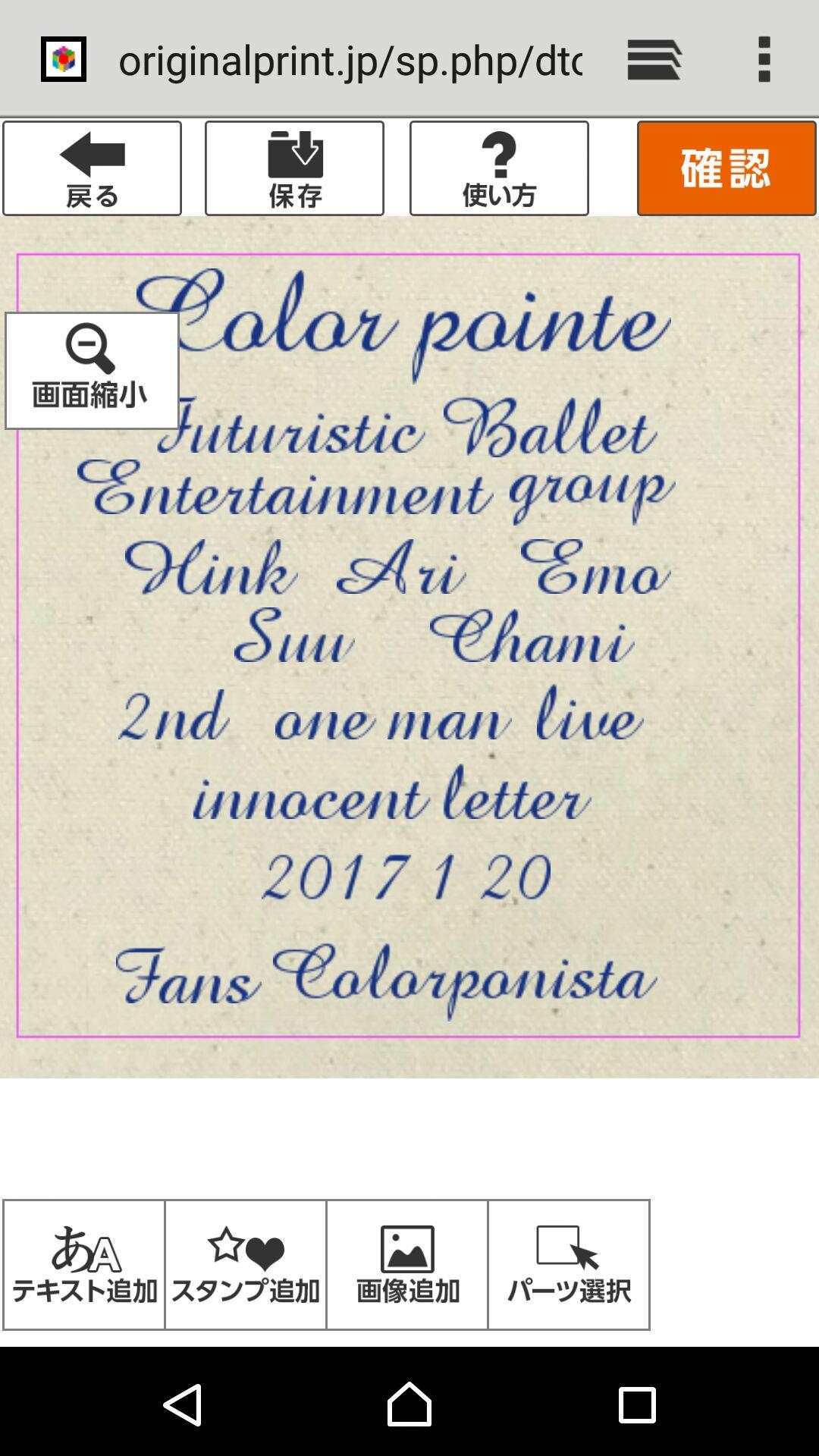Screen dimensions: 819x1456
Task: Add an image via 画像追加
Action: point(407,1264)
